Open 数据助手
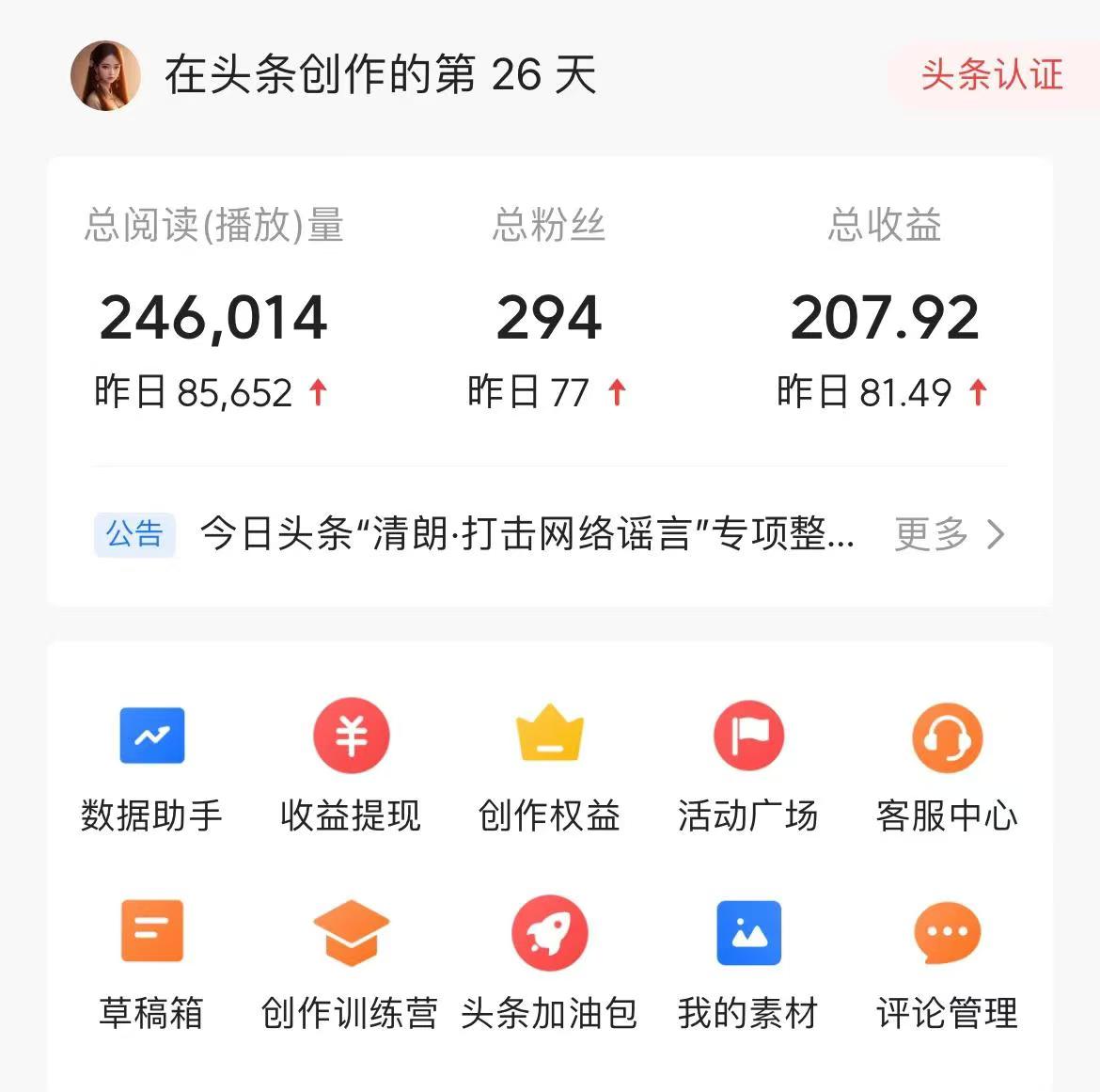This screenshot has height=1092, width=1100. click(152, 764)
